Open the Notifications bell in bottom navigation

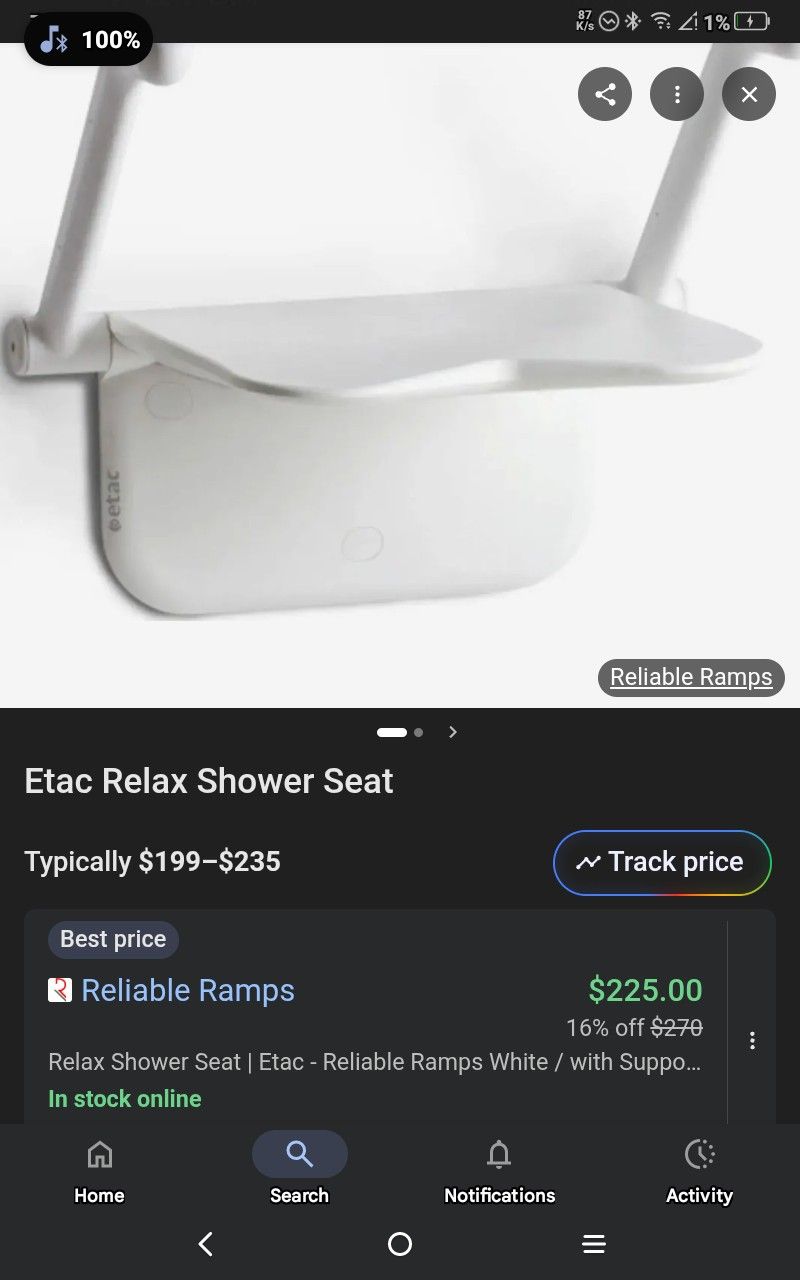(499, 1170)
